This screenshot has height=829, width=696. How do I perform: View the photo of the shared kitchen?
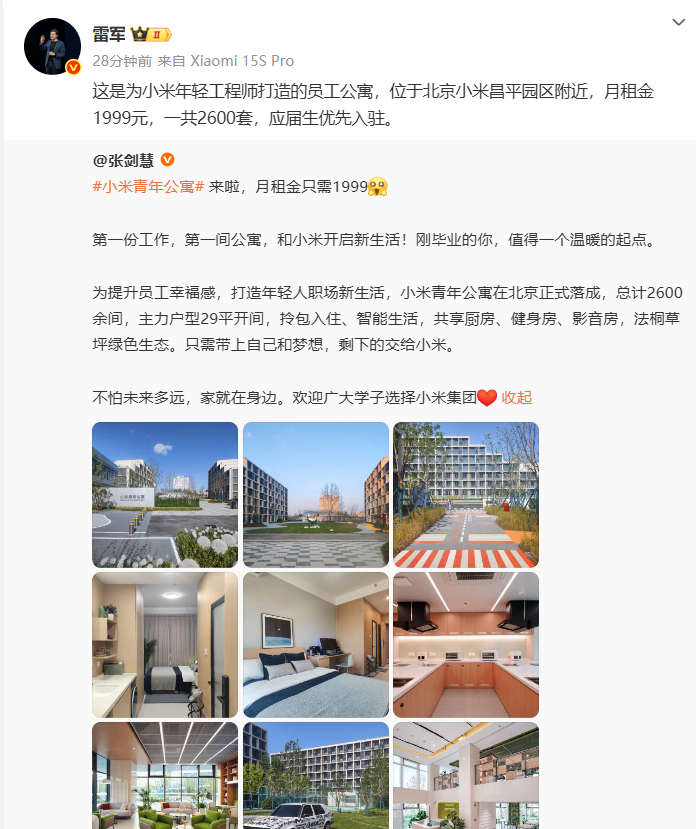click(466, 644)
